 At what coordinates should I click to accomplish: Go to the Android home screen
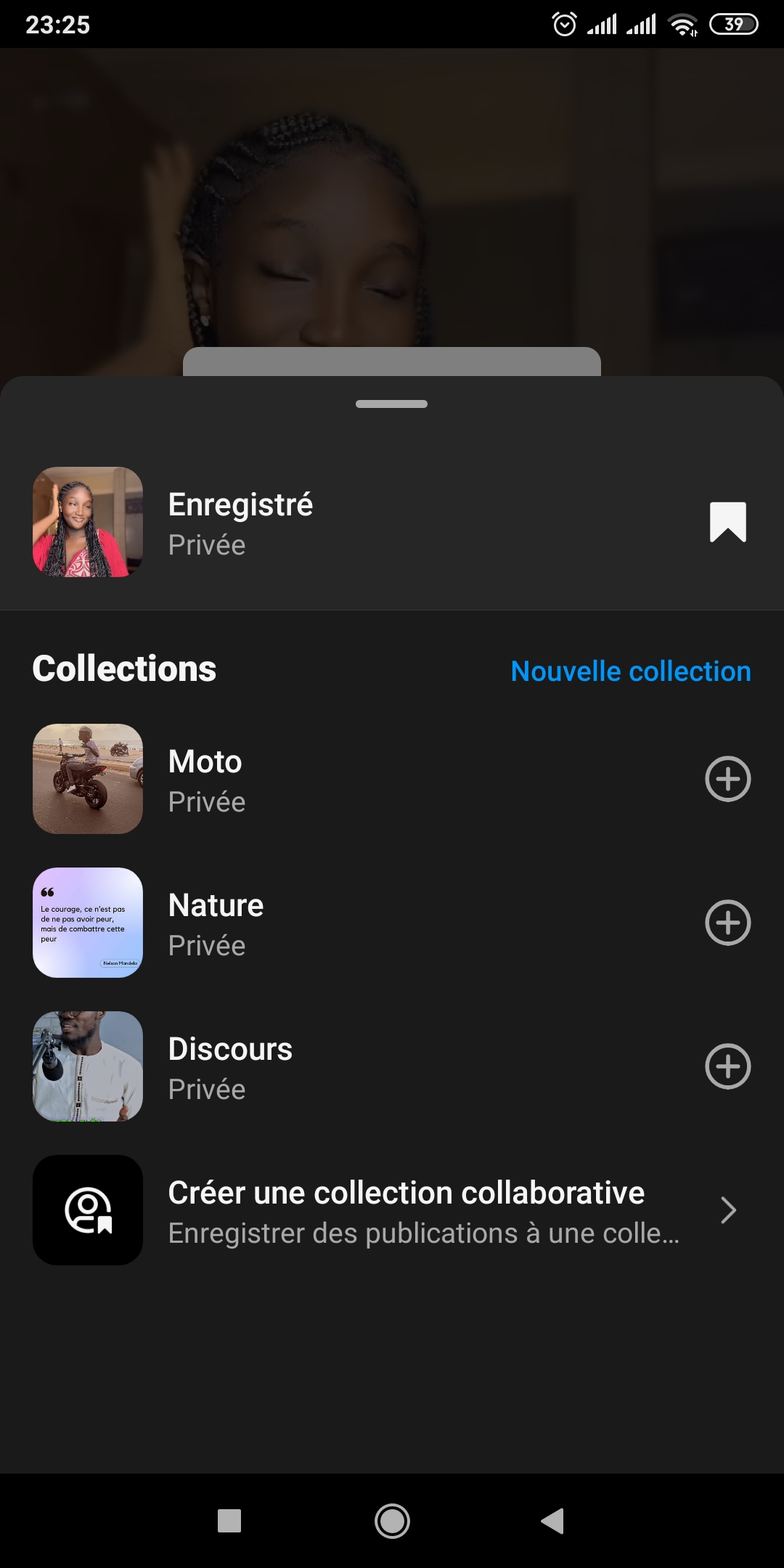[392, 1521]
